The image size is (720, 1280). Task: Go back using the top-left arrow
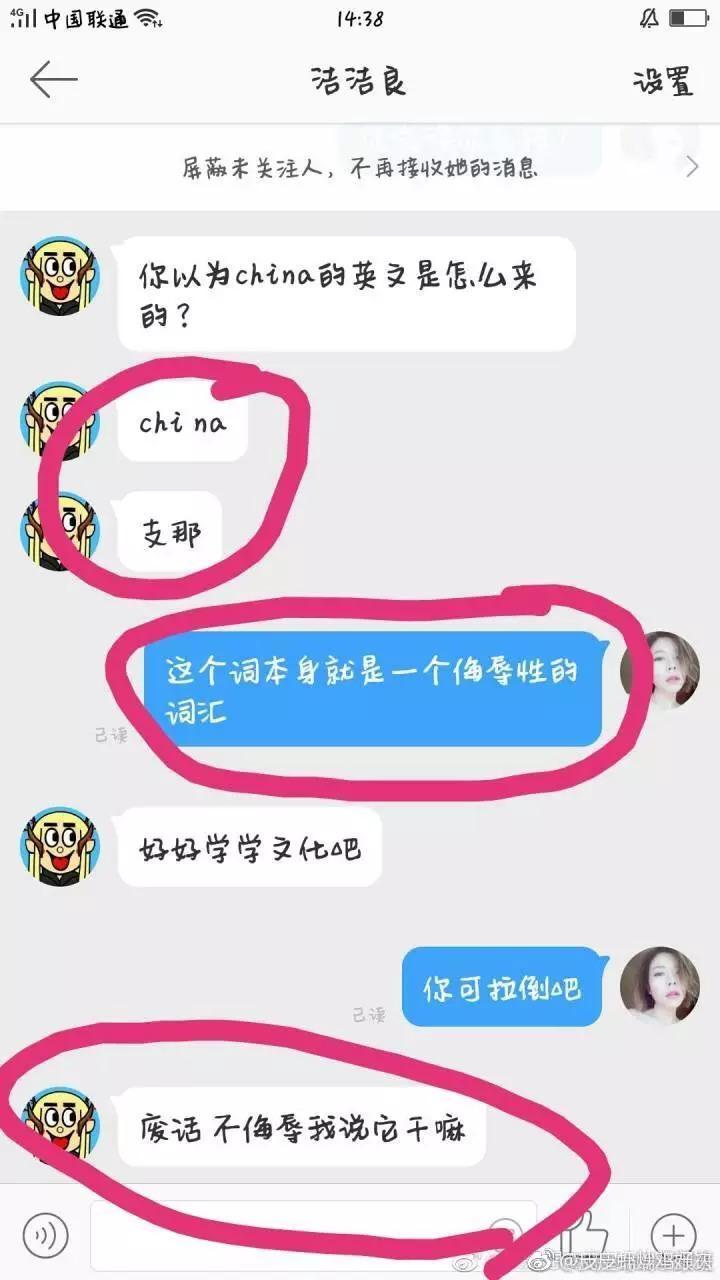coord(53,81)
